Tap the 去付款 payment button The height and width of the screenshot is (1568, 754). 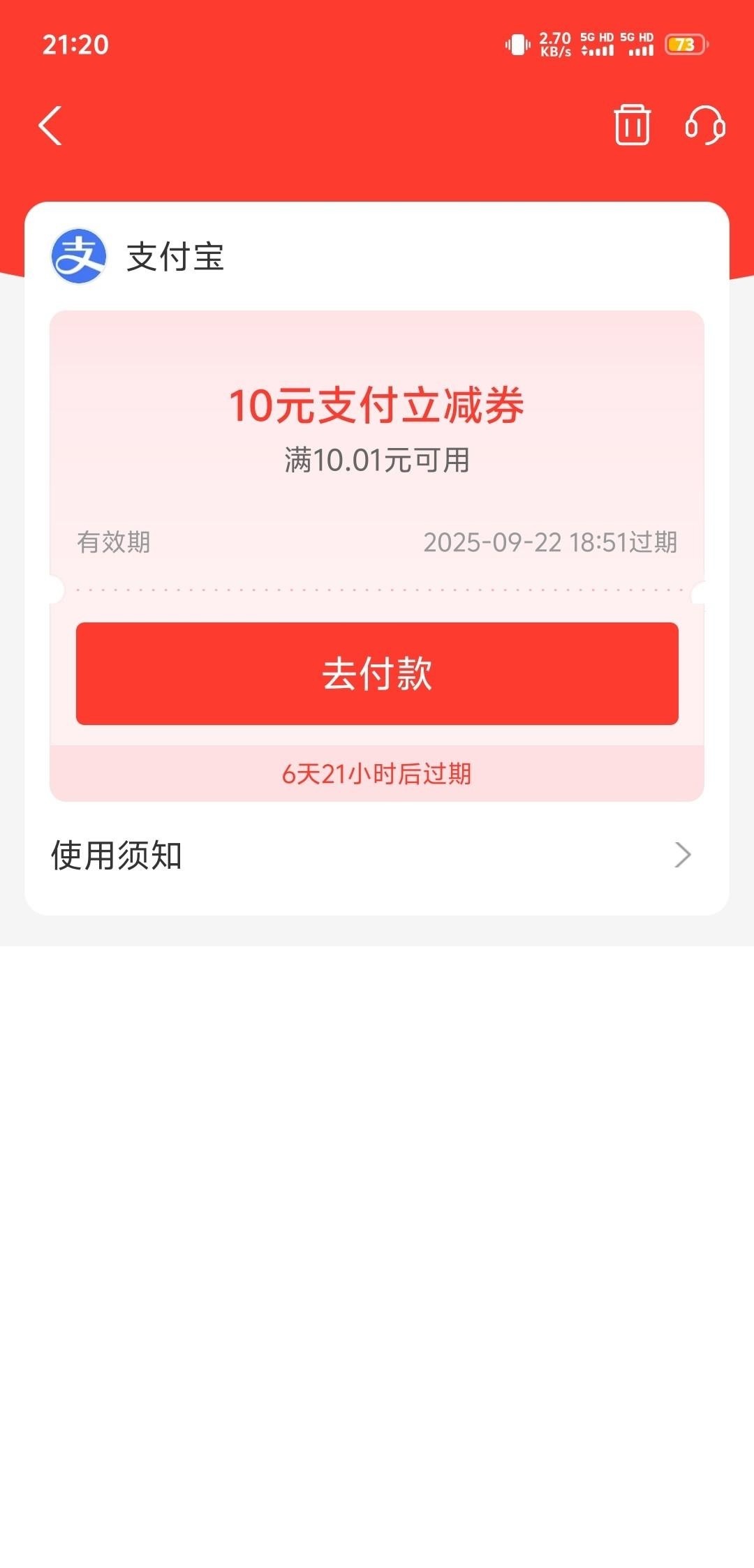pyautogui.click(x=377, y=674)
